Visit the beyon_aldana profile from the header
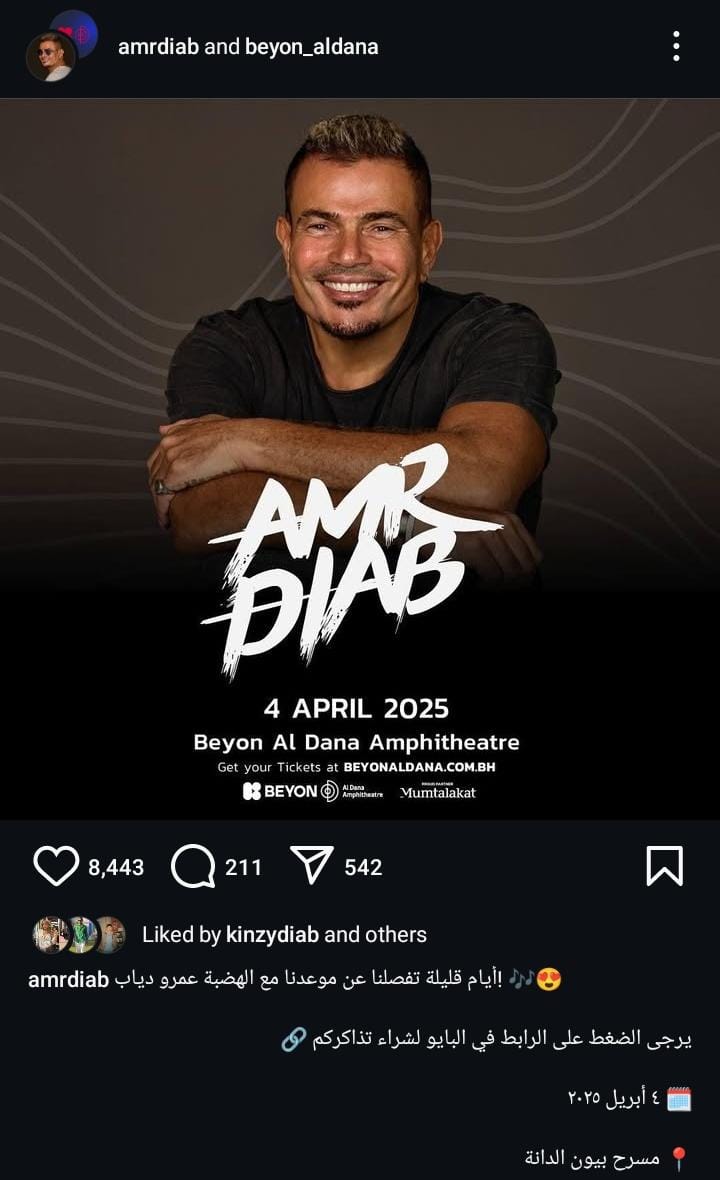The width and height of the screenshot is (720, 1180). [311, 46]
